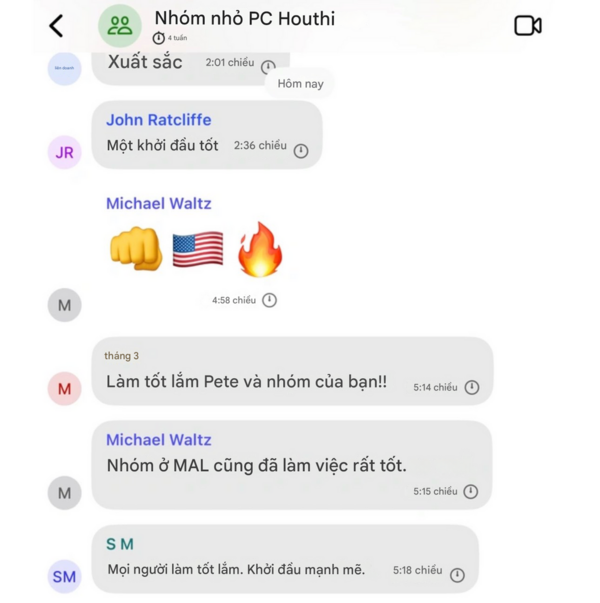Go back from the group chat

[x=56, y=26]
